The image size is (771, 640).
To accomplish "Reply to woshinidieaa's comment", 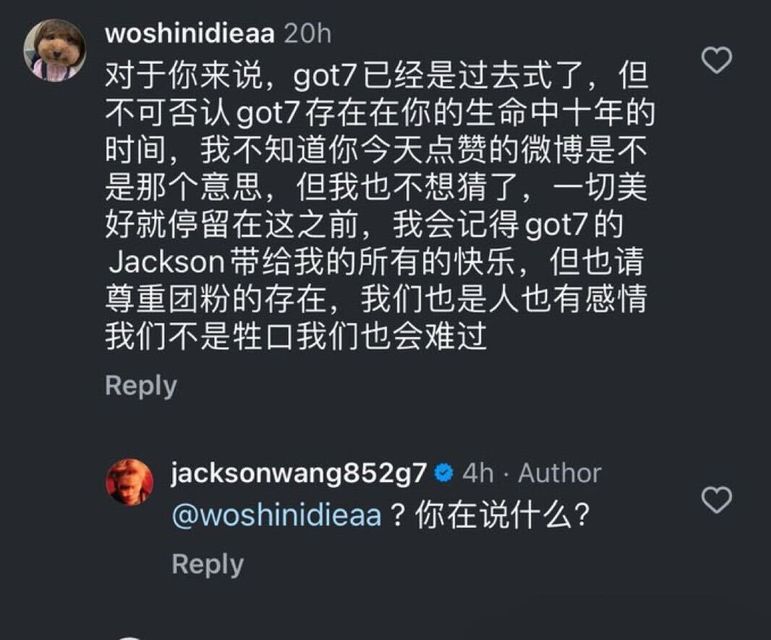I will [140, 386].
